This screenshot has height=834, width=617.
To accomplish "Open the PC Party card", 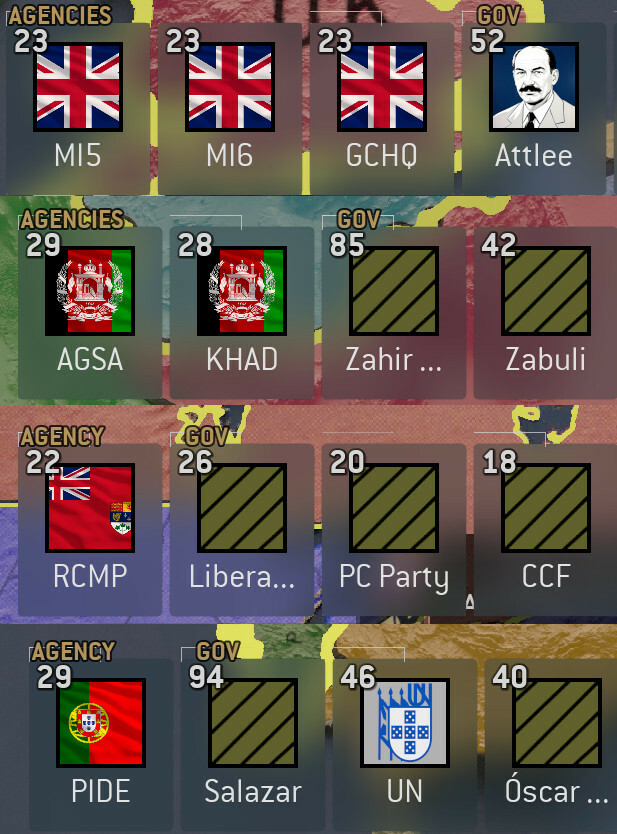I will click(x=394, y=528).
